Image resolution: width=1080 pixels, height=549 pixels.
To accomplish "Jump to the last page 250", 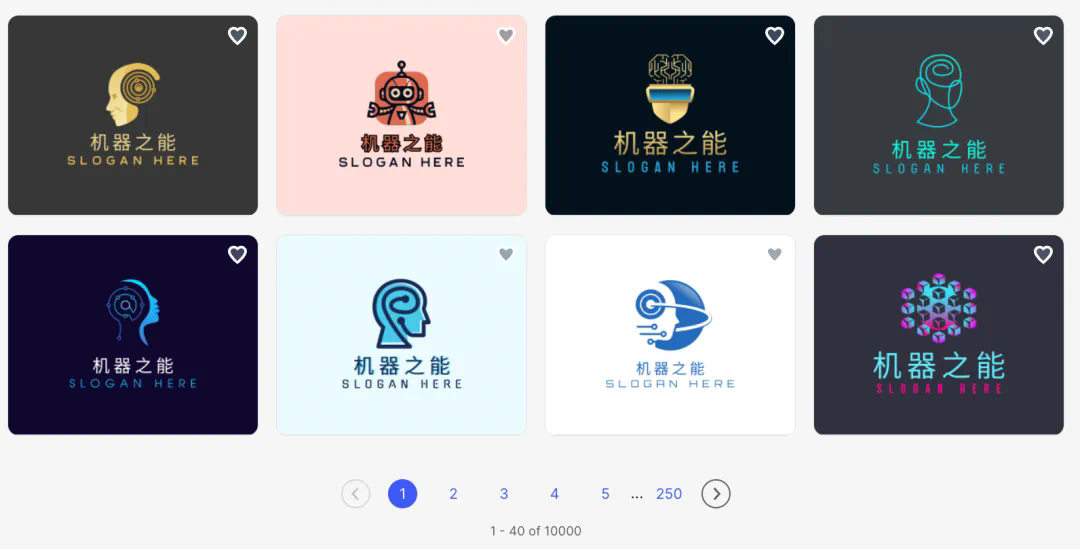I will click(669, 494).
